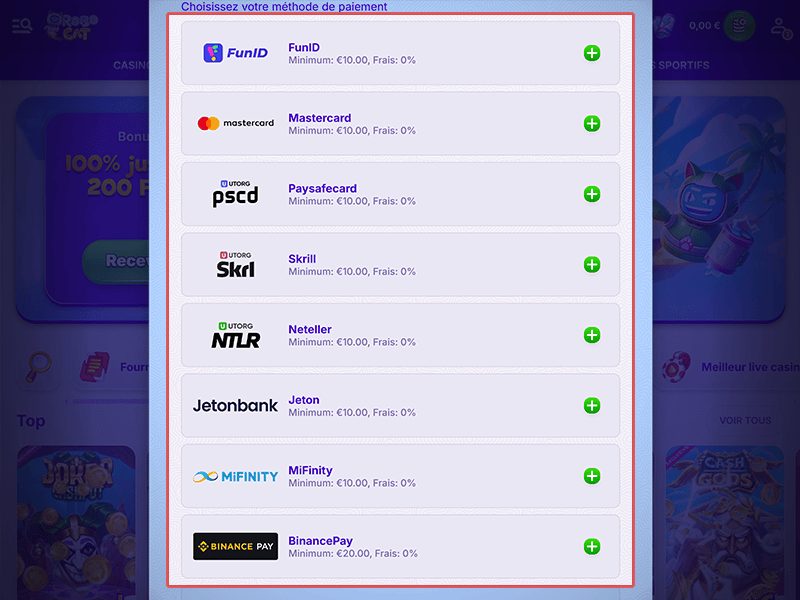
Task: Open the Paysafecard deposit option
Action: coord(400,194)
